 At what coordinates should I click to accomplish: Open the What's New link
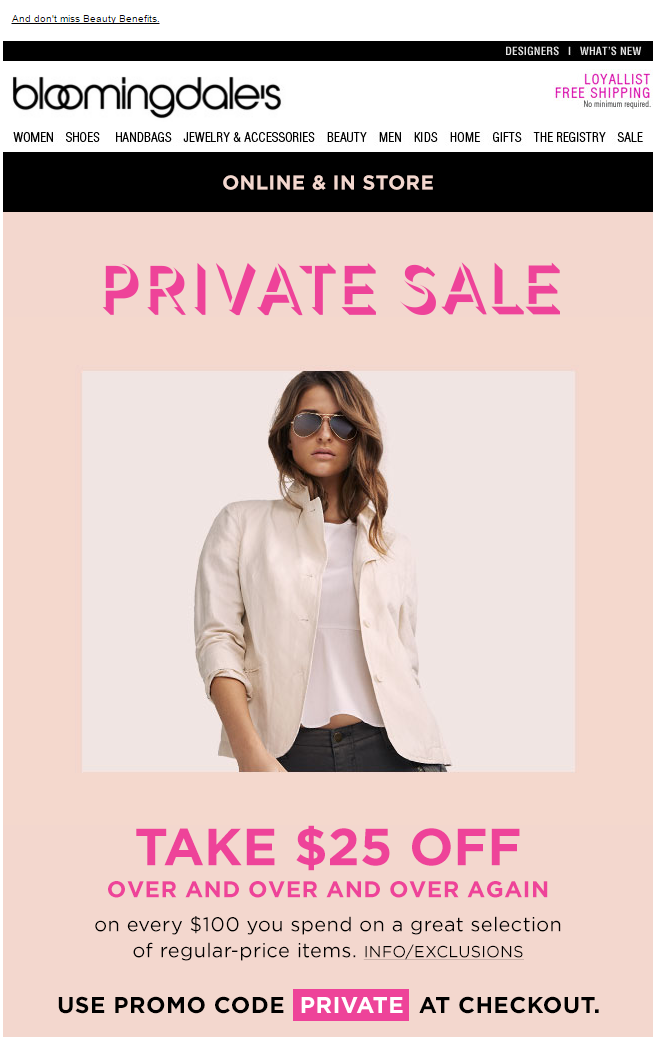click(610, 51)
